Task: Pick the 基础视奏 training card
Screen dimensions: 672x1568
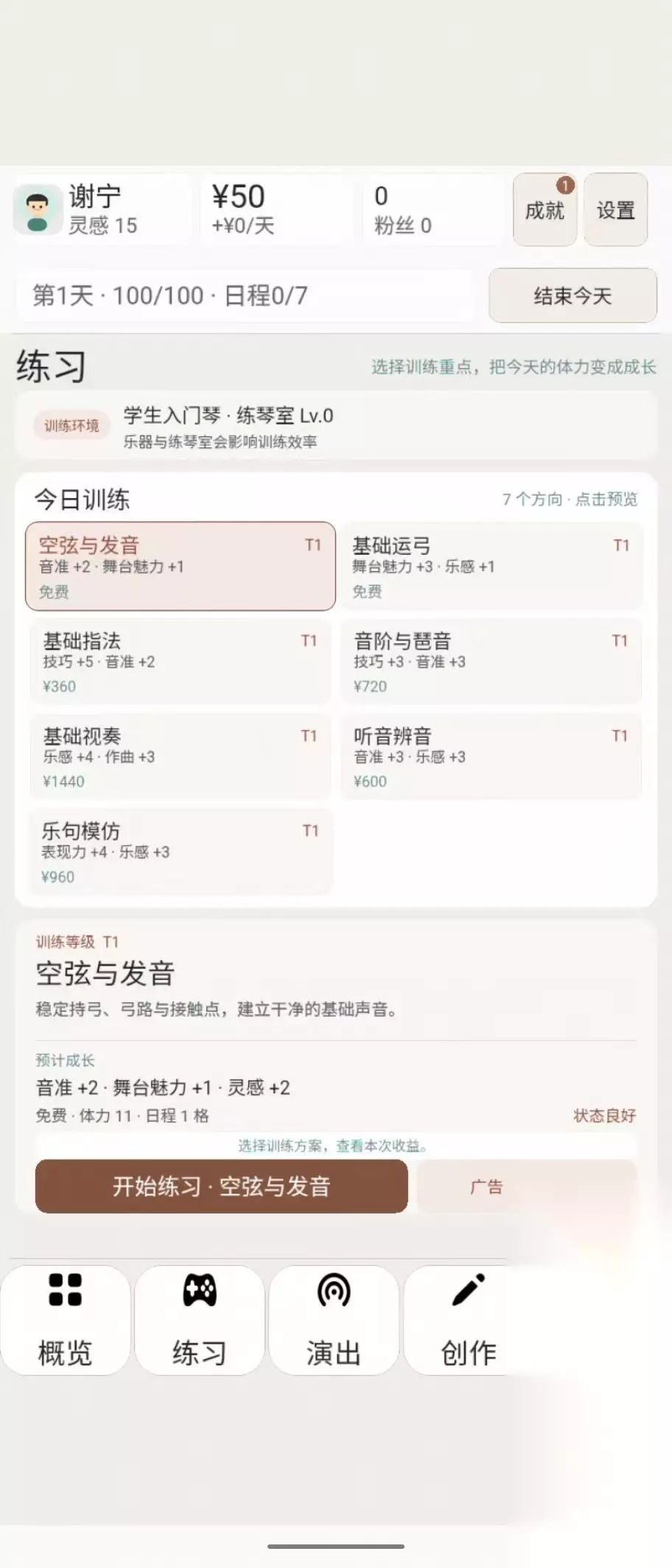Action: 181,757
